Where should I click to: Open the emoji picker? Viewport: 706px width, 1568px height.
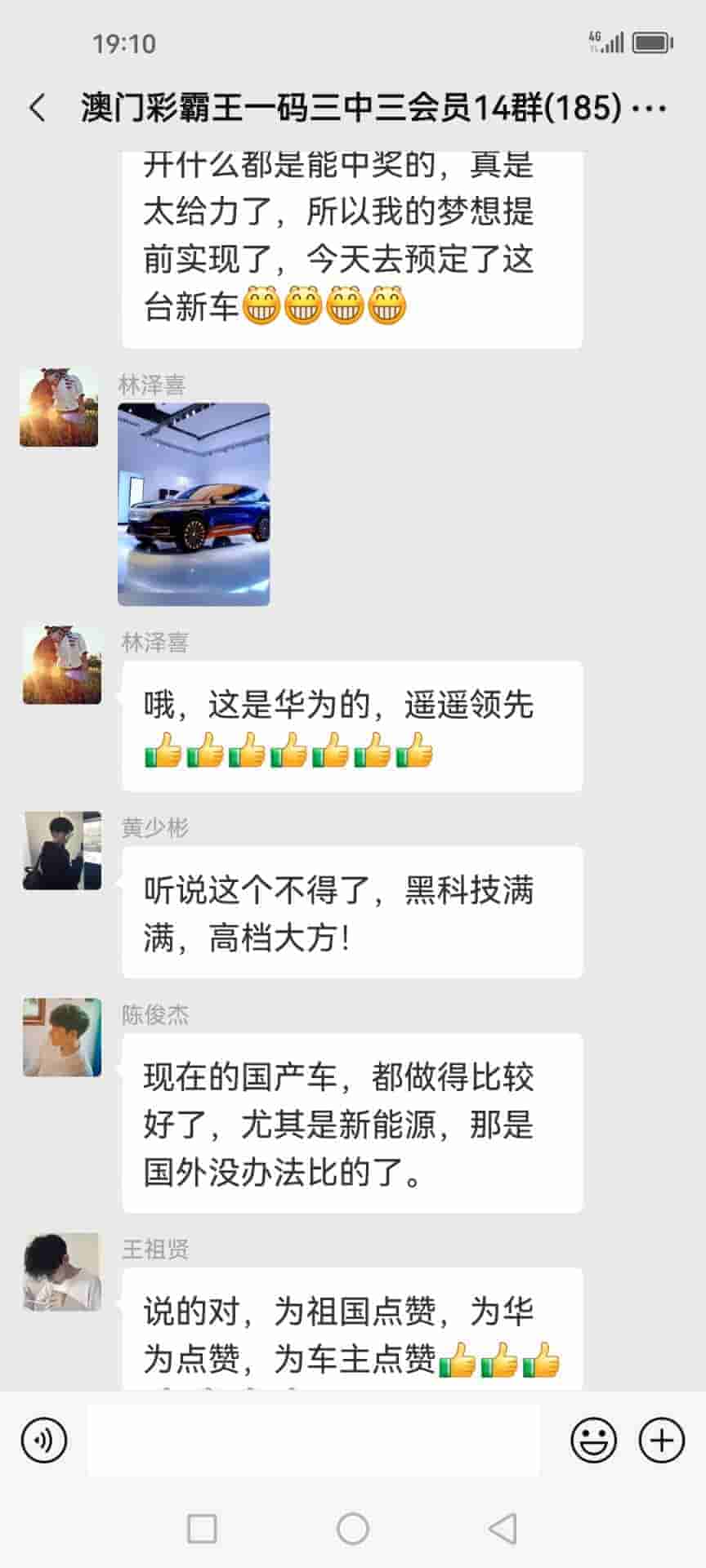tap(593, 1440)
